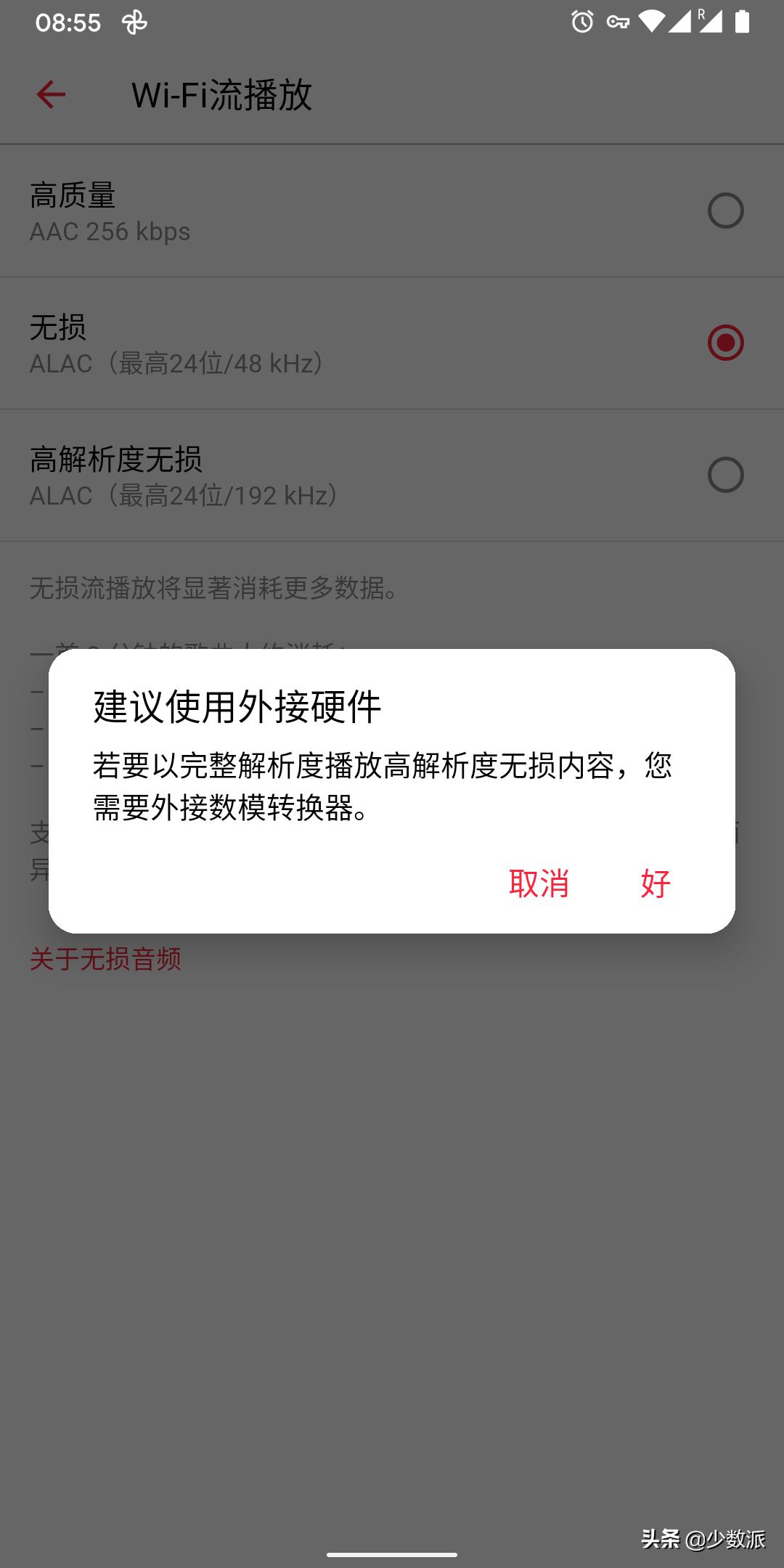Tap the key icon in the status bar

pos(621,22)
